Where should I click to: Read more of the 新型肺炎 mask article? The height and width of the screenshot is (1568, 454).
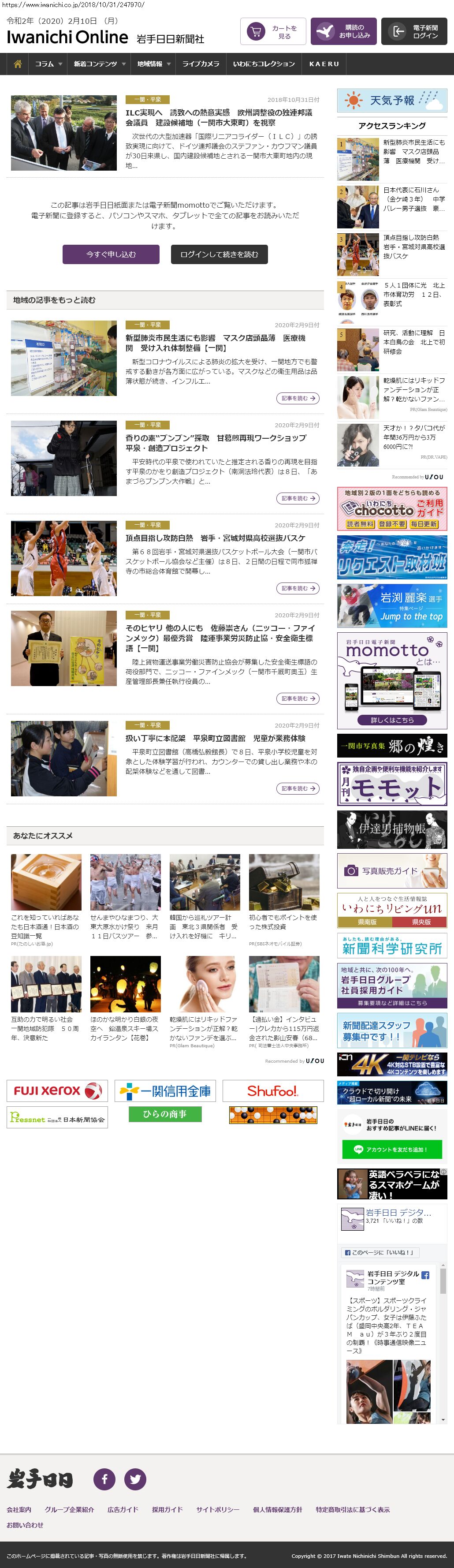pyautogui.click(x=298, y=398)
